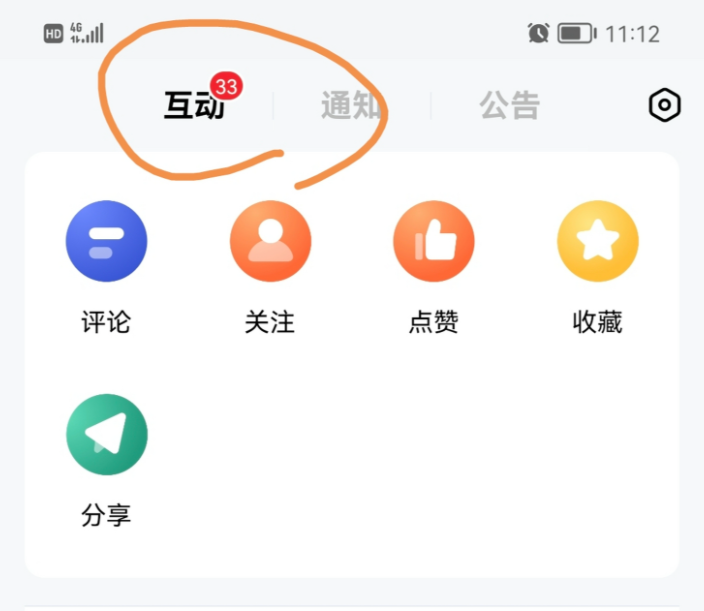The height and width of the screenshot is (611, 704).
Task: Switch to the 互动 tab
Action: 194,106
